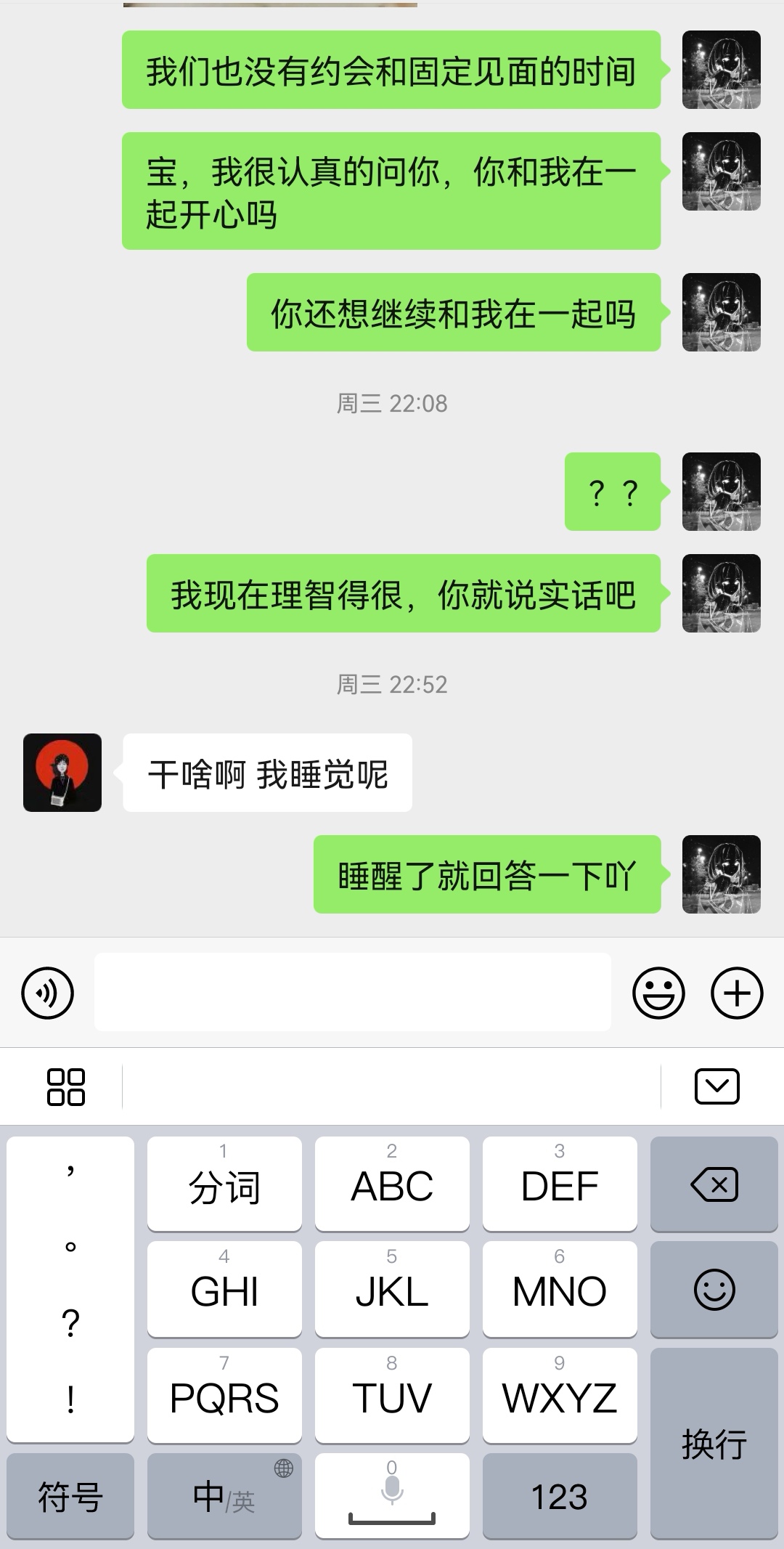Switch to voice message input
Viewport: 784px width, 1549px height.
[x=48, y=993]
